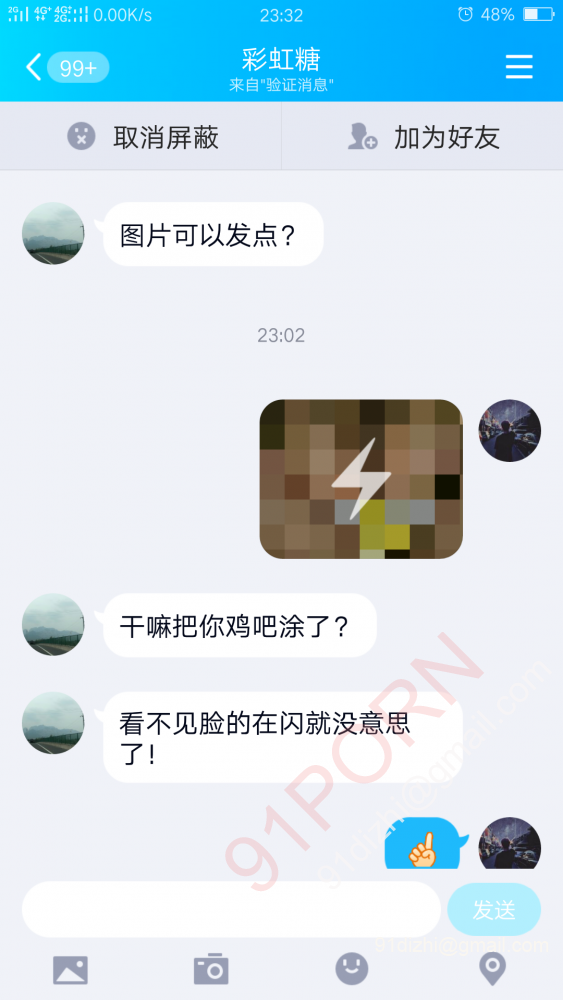563x1000 pixels.
Task: Open the sent flash photo message
Action: click(x=361, y=479)
